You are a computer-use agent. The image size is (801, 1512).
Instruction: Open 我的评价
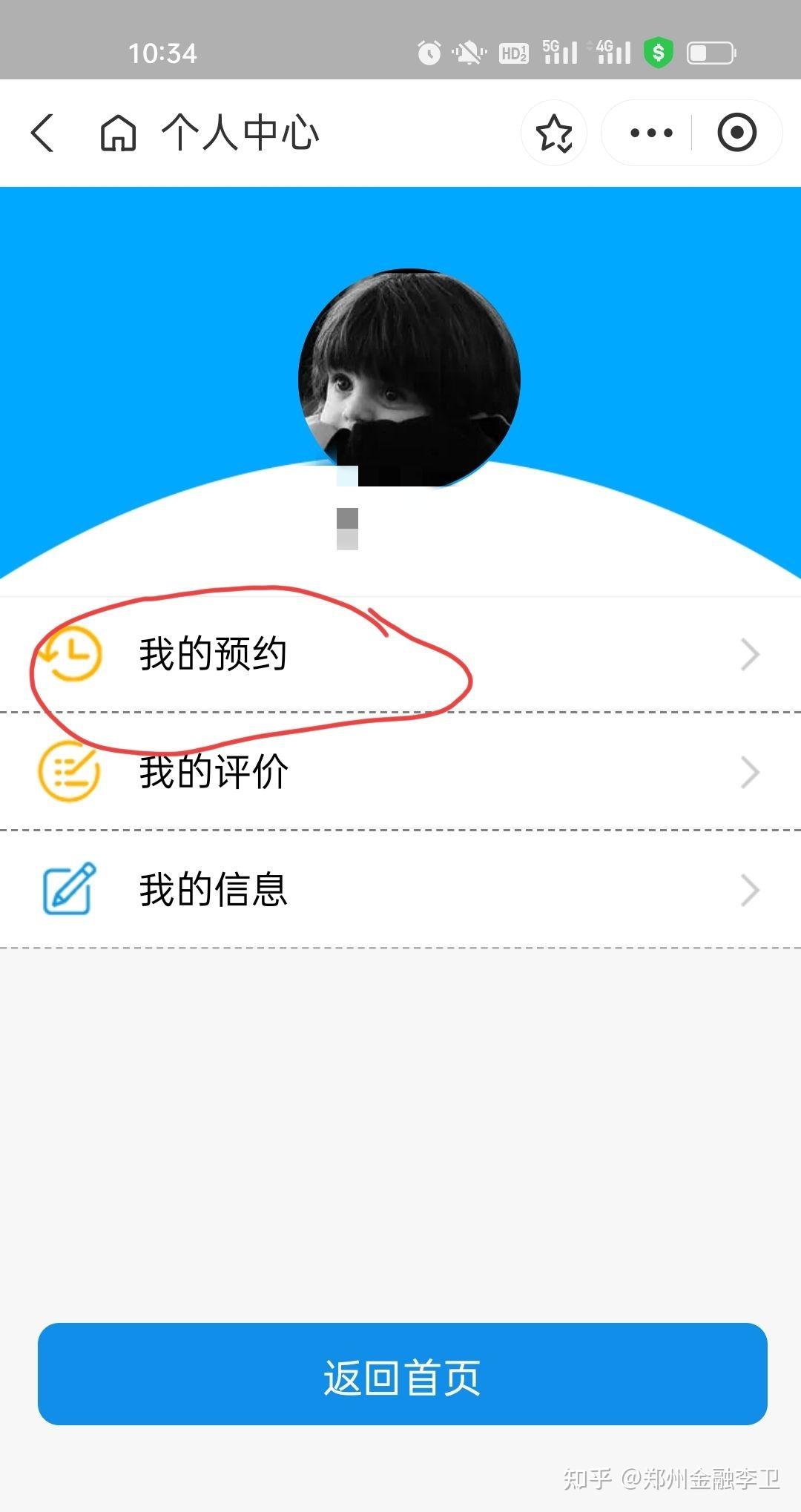coord(400,772)
